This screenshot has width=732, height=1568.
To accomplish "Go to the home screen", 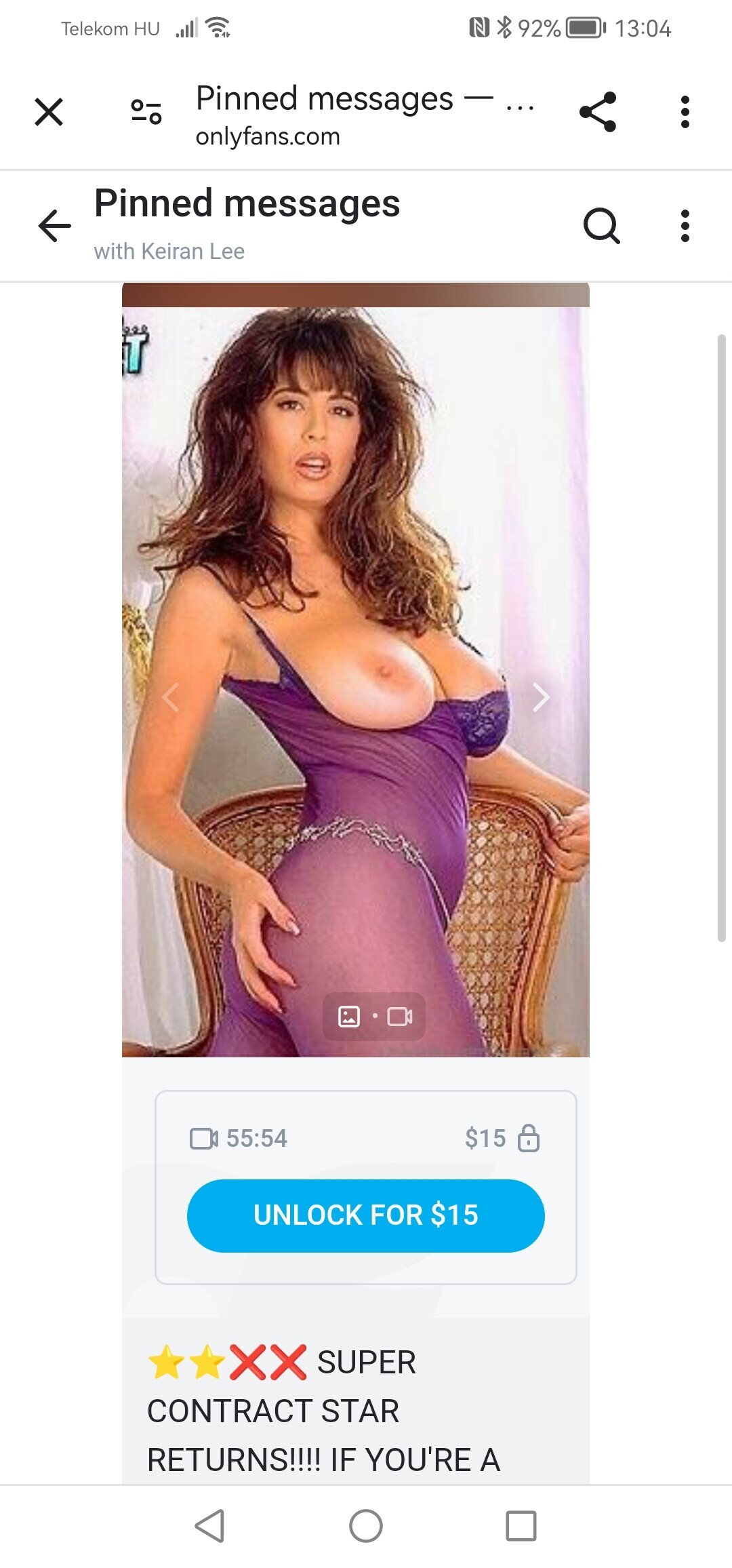I will coord(365,1526).
